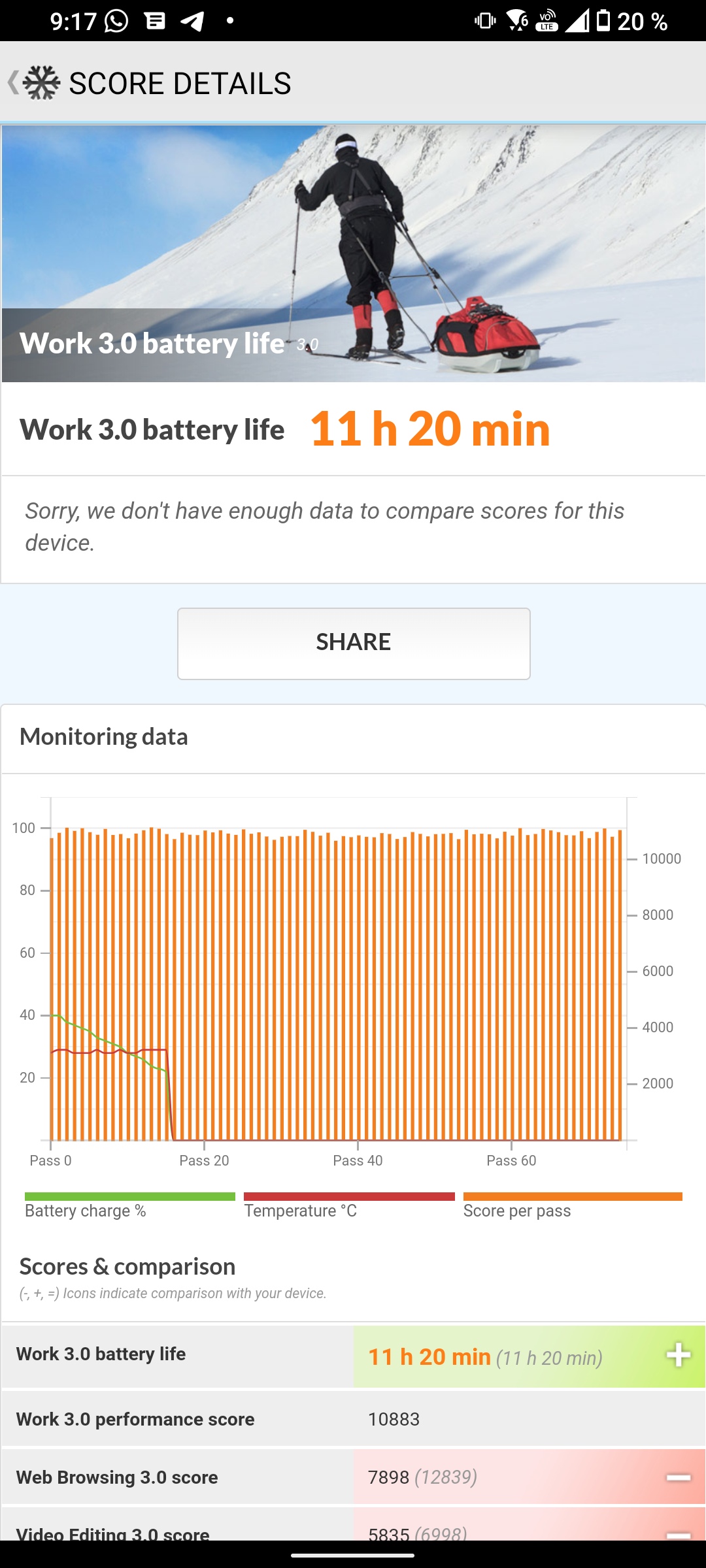Open the Work 3.0 battery life comparison row
Image resolution: width=706 pixels, height=1568 pixels.
click(x=353, y=1356)
